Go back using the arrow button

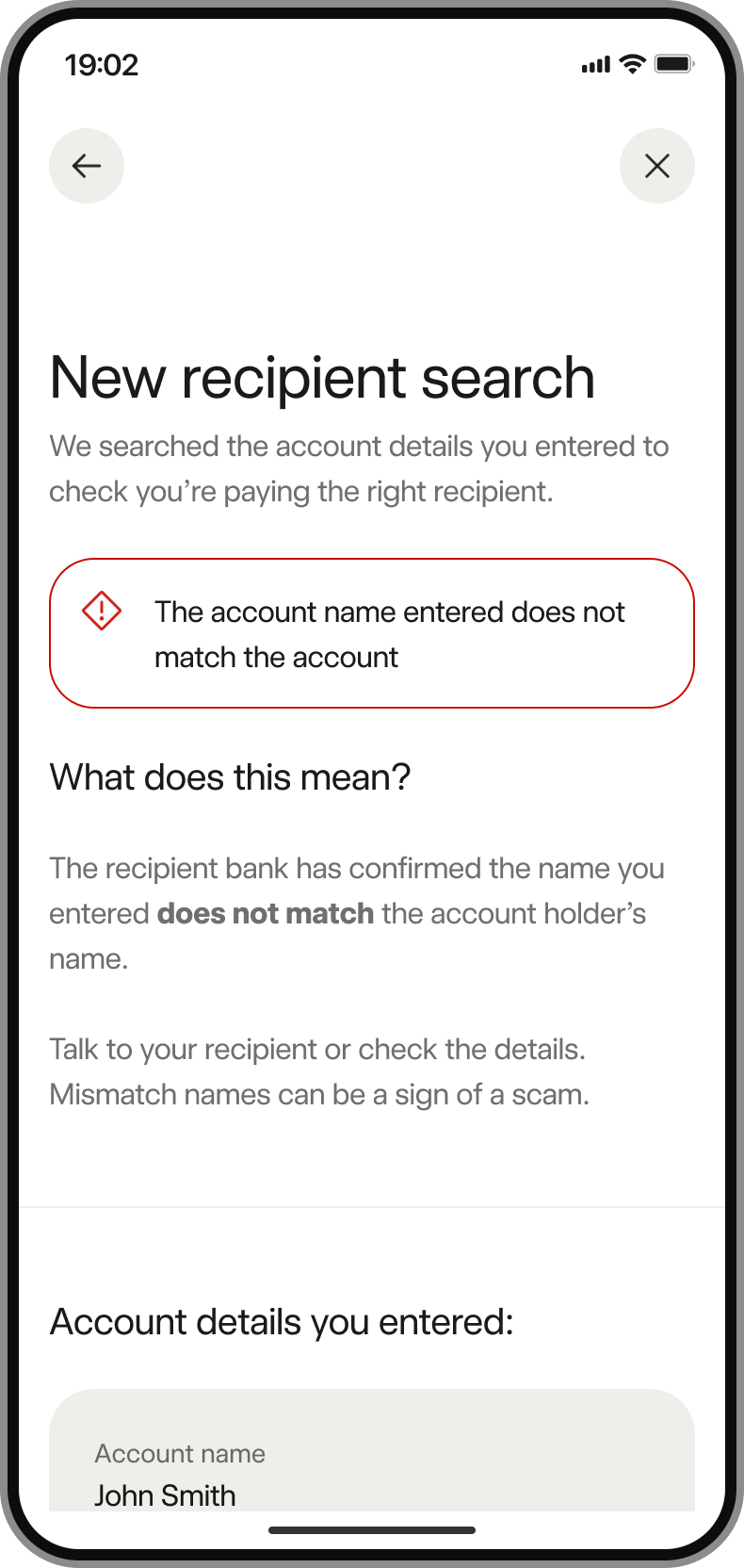coord(87,166)
